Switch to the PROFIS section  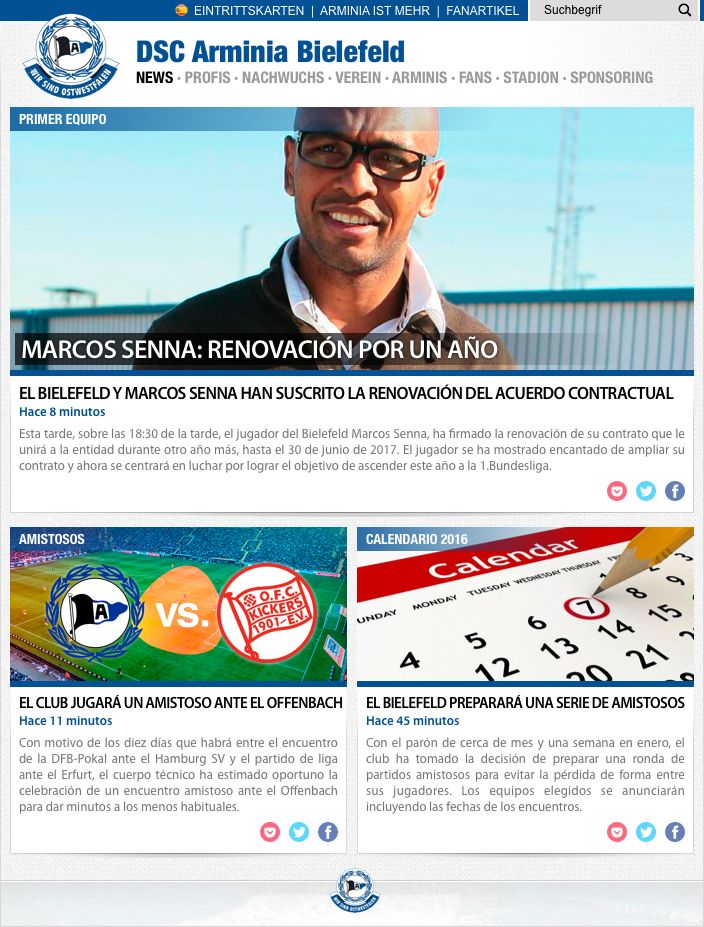[207, 77]
